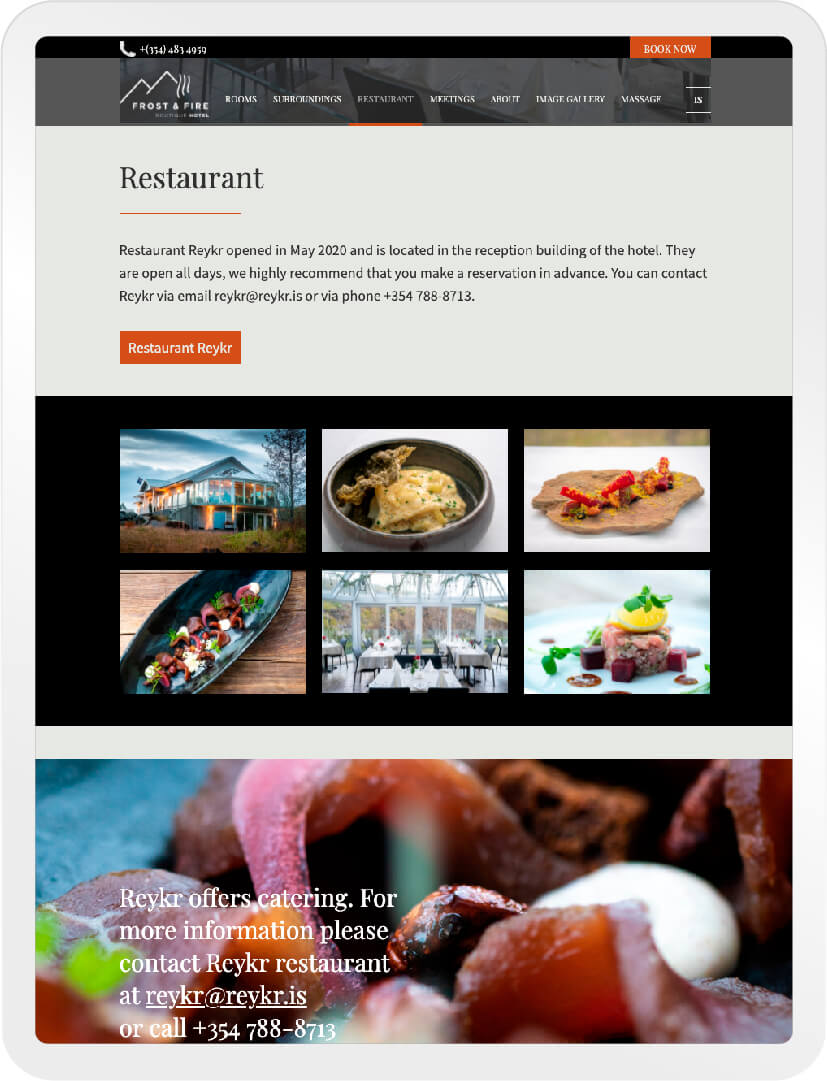This screenshot has height=1081, width=827.
Task: Open the hotel building exterior photo
Action: 213,490
